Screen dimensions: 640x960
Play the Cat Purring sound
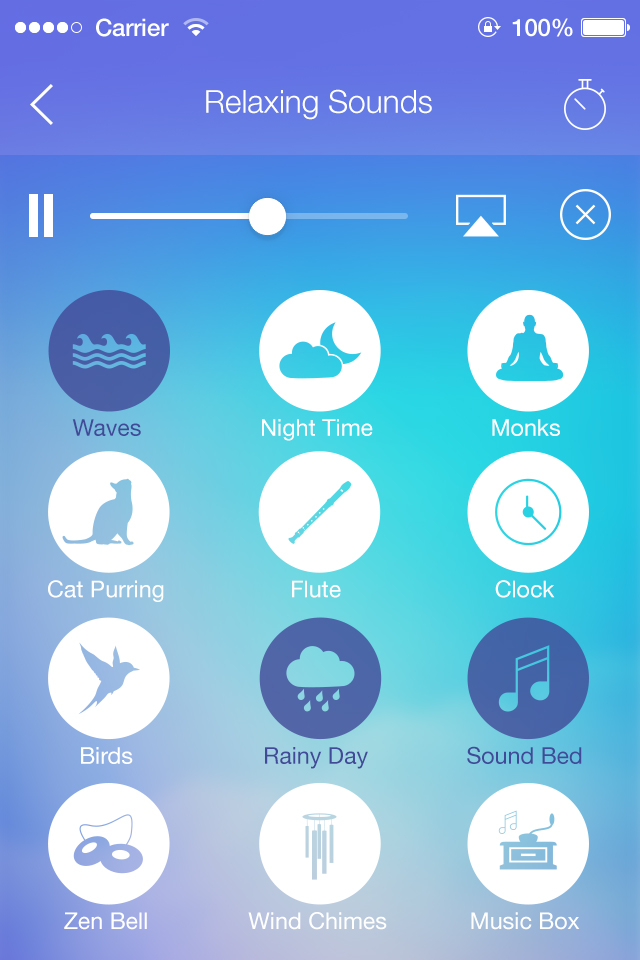coord(109,513)
